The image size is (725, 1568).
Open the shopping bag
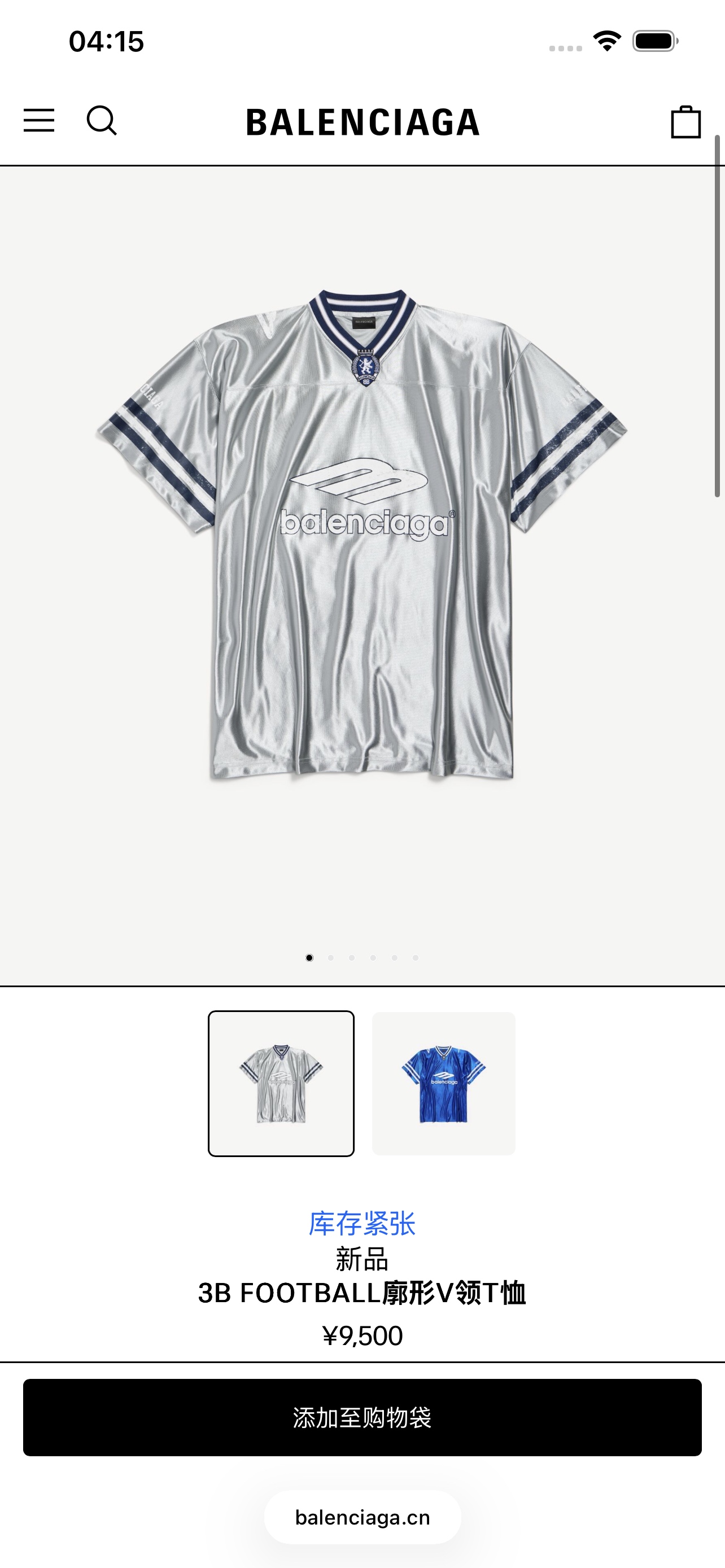pyautogui.click(x=685, y=122)
